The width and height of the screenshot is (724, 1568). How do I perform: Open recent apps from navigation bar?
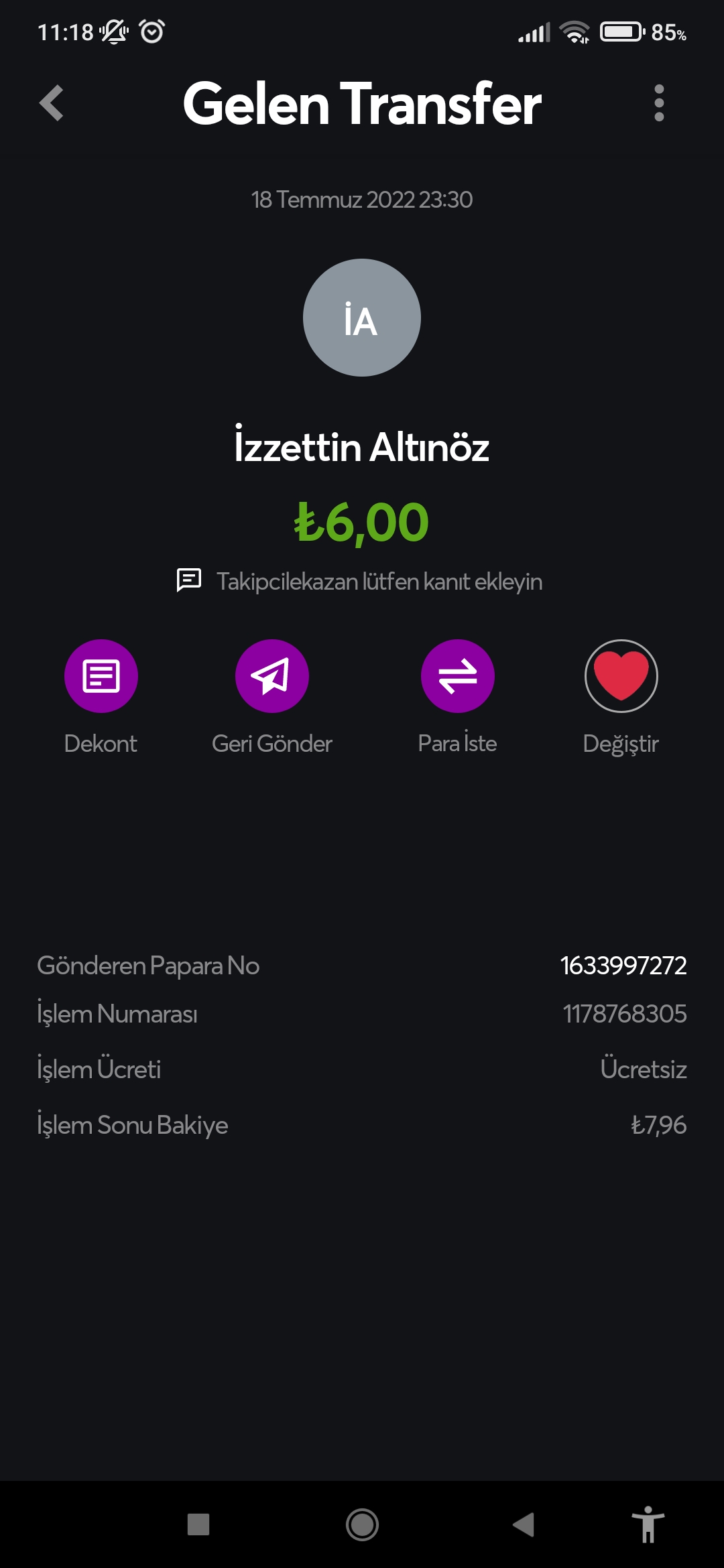198,1524
